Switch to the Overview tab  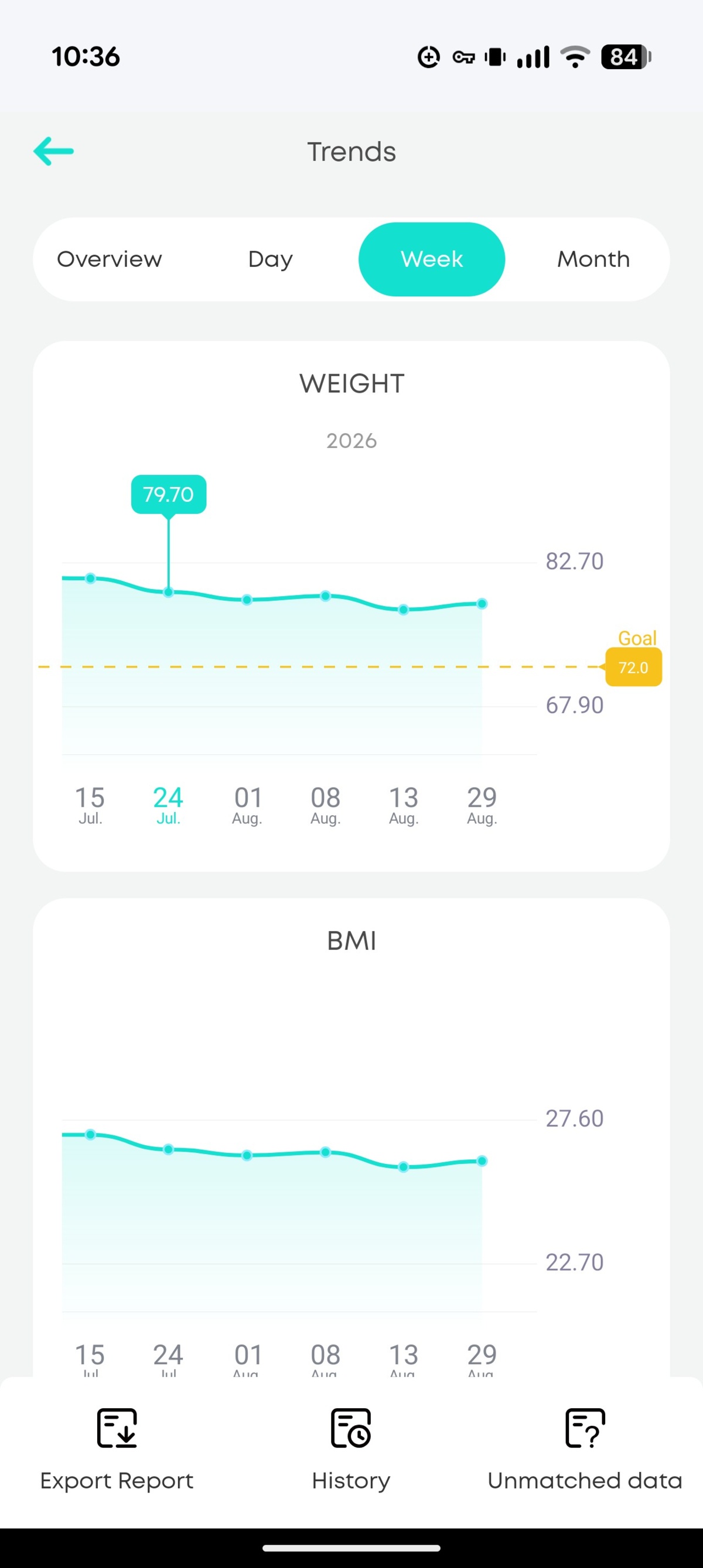(110, 259)
